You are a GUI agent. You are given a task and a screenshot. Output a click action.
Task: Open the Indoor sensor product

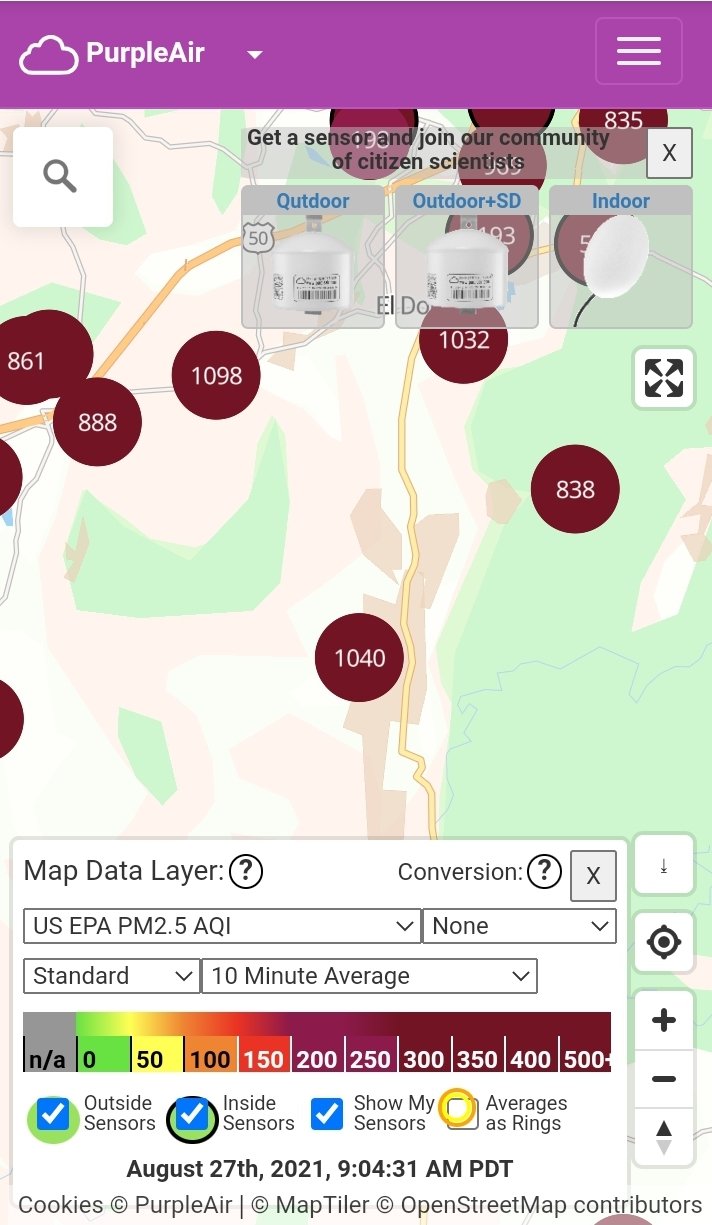tap(621, 257)
